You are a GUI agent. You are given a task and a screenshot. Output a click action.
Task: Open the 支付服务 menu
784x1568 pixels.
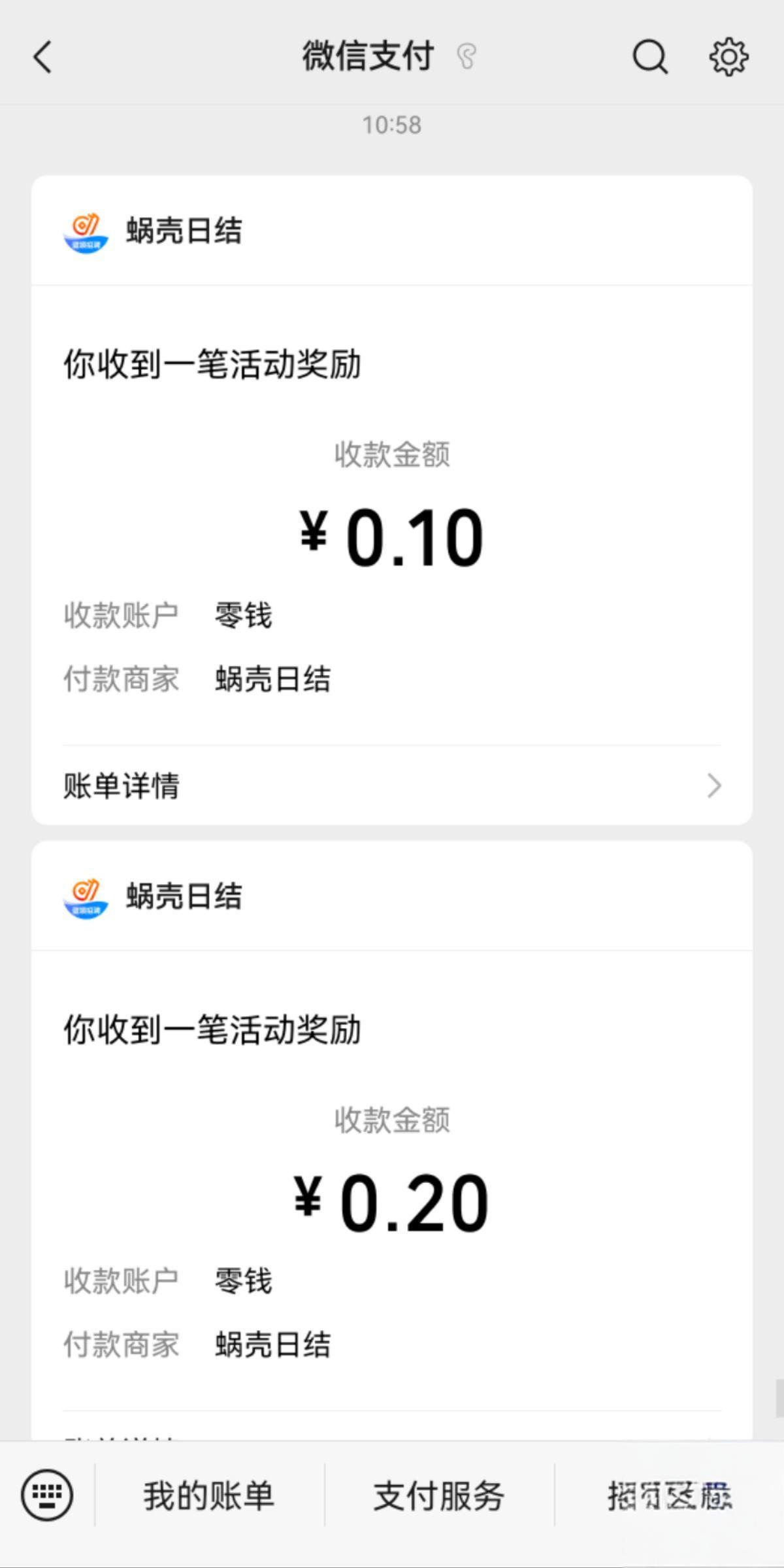(439, 1495)
